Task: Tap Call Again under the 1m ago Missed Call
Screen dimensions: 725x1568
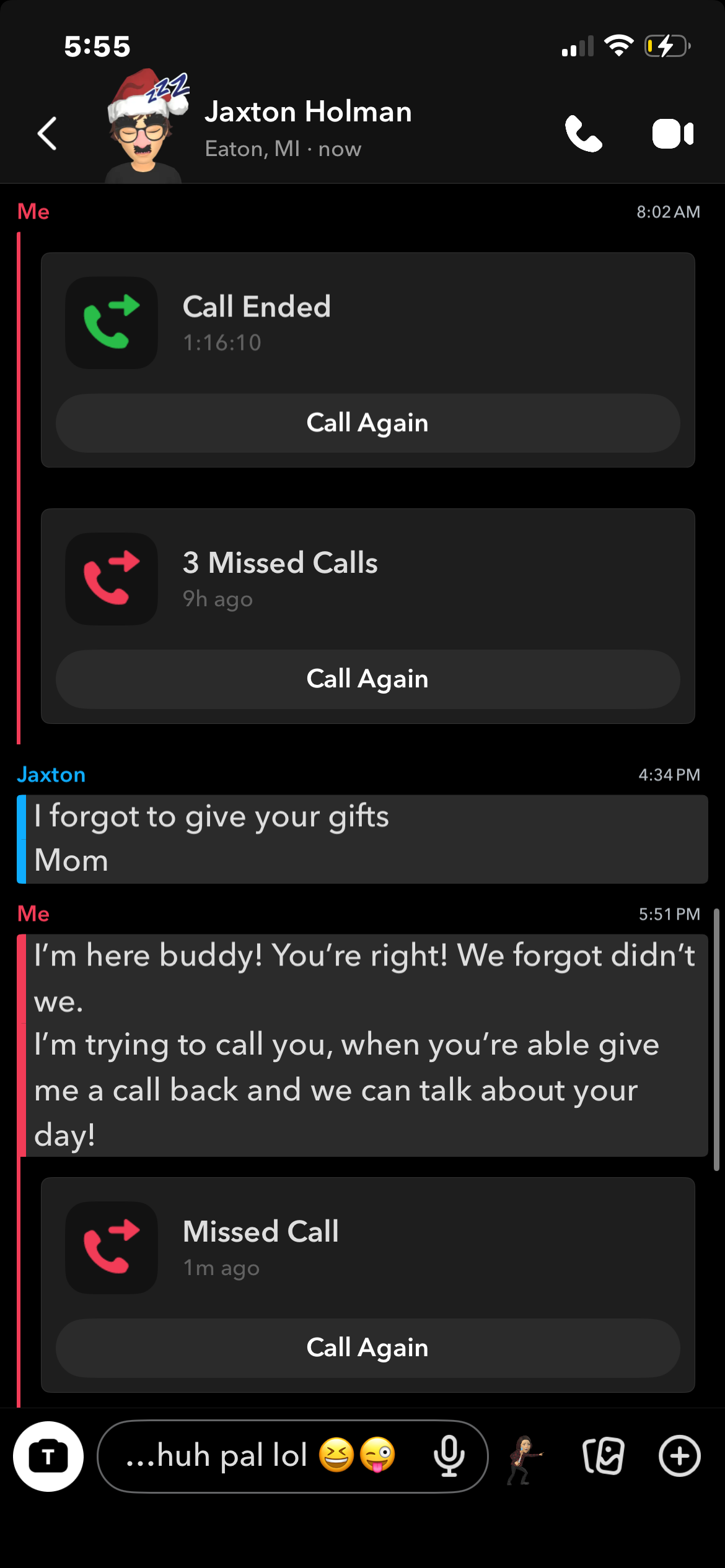Action: [367, 1348]
